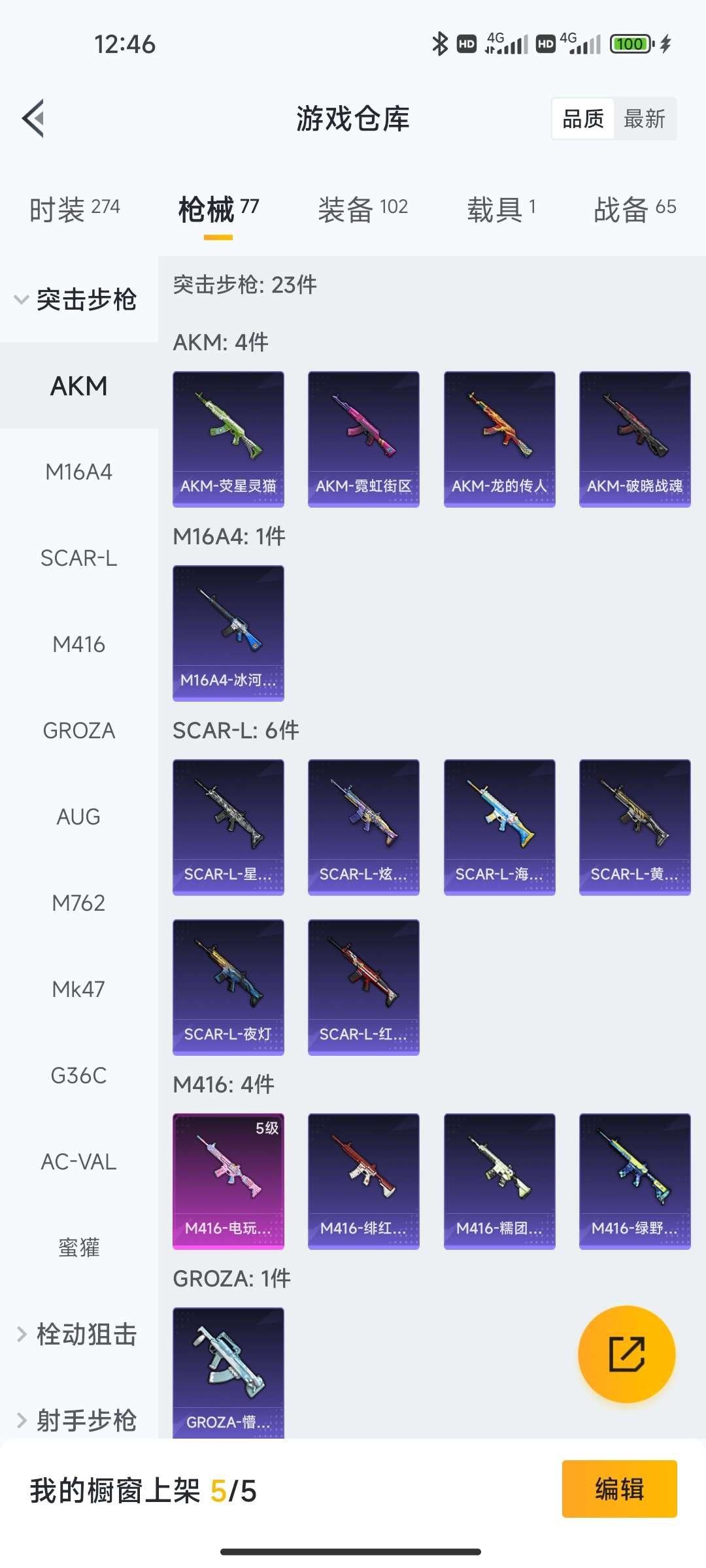Tap the yellow share floating button
The height and width of the screenshot is (1568, 706).
click(626, 1354)
